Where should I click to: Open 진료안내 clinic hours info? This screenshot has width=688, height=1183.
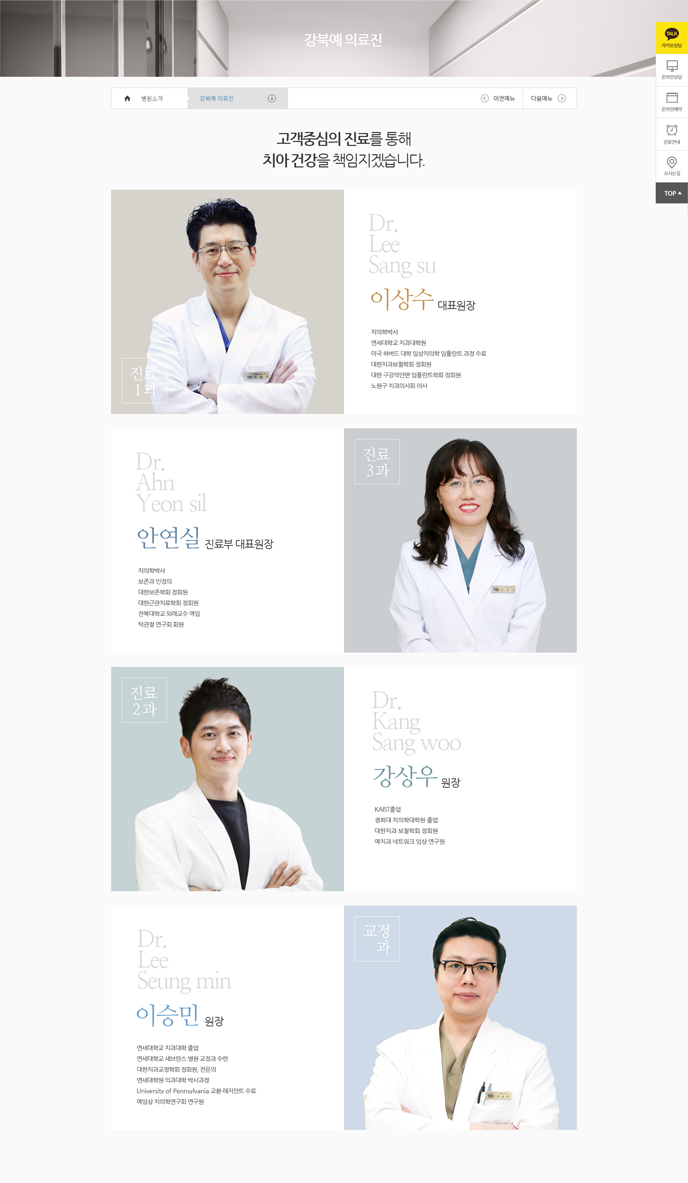point(671,134)
